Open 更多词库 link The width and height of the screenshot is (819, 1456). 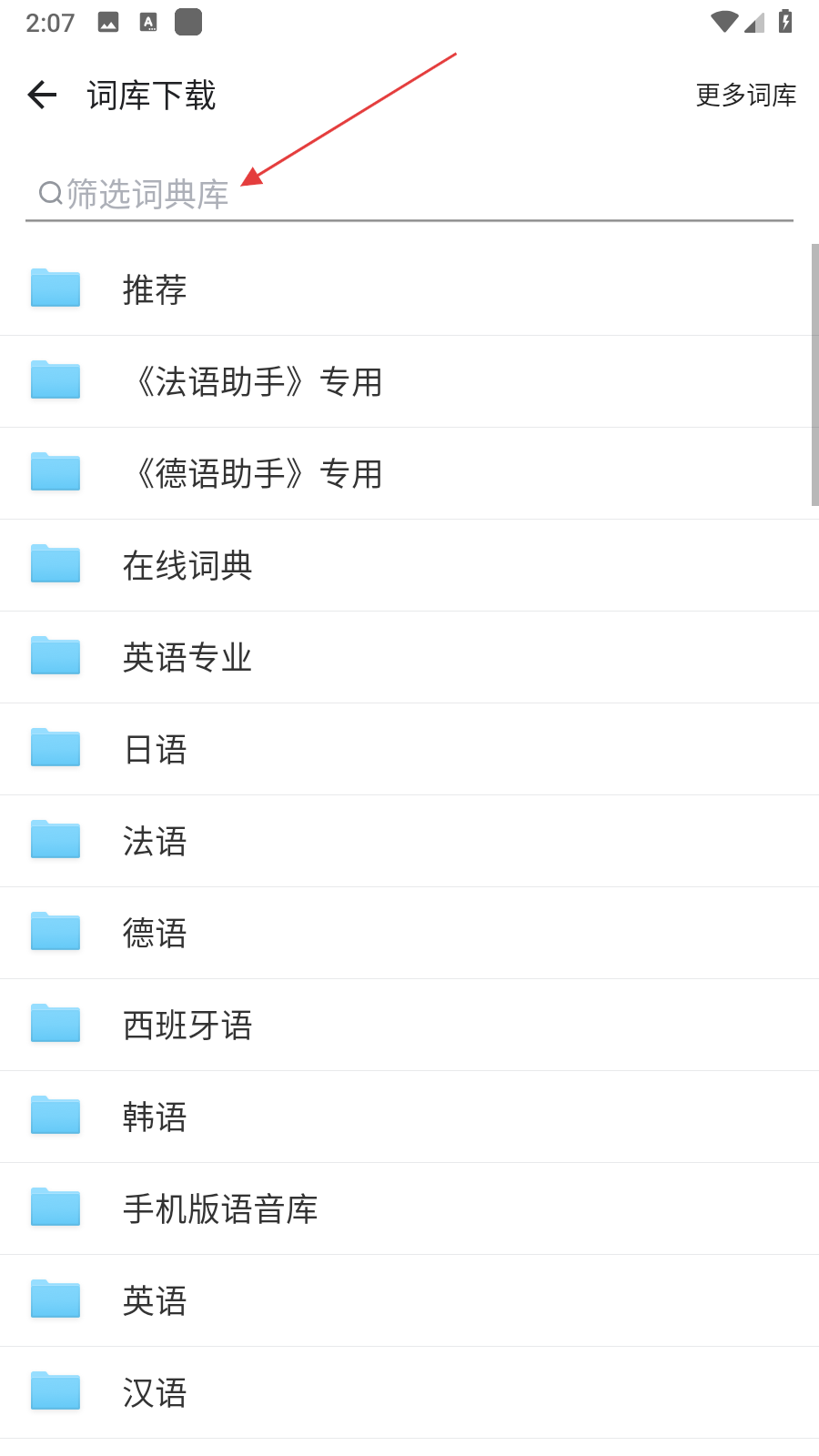click(x=745, y=95)
